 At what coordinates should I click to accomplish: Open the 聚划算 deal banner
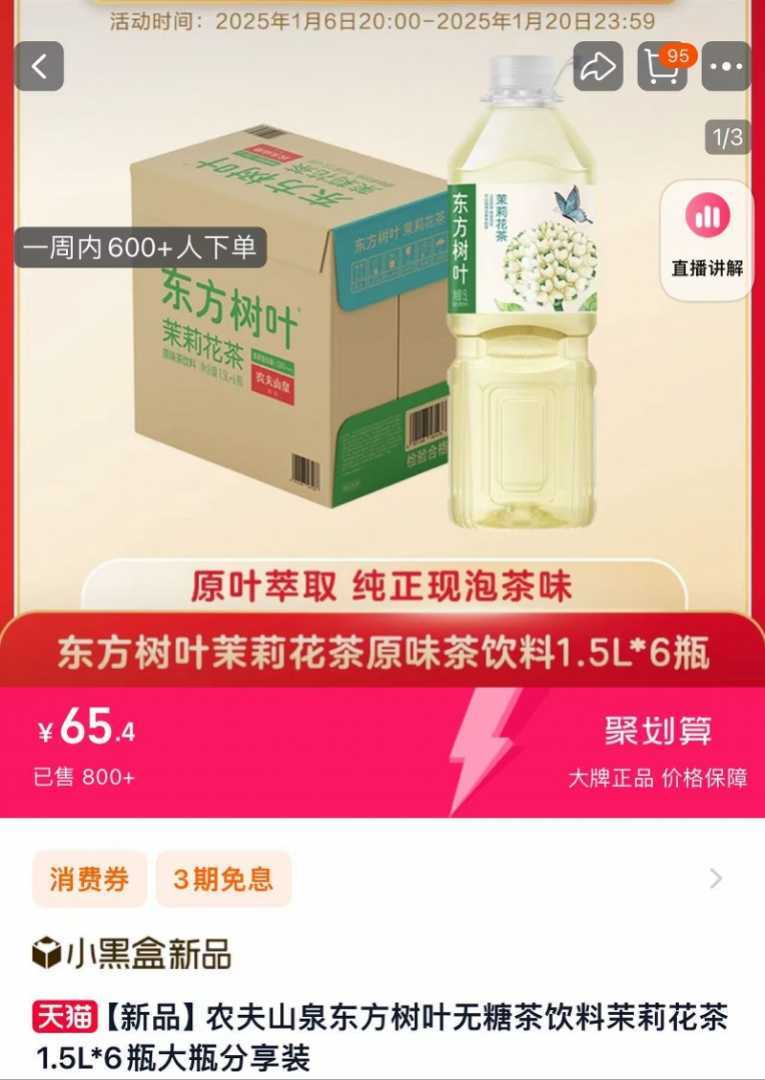[657, 731]
